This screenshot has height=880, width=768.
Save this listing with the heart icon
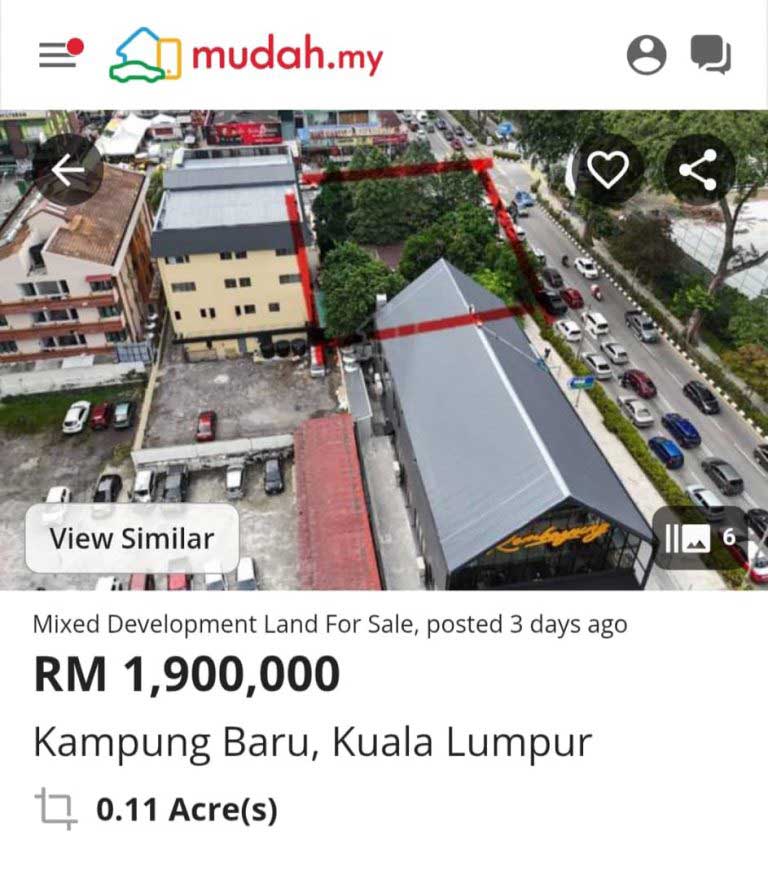[607, 171]
